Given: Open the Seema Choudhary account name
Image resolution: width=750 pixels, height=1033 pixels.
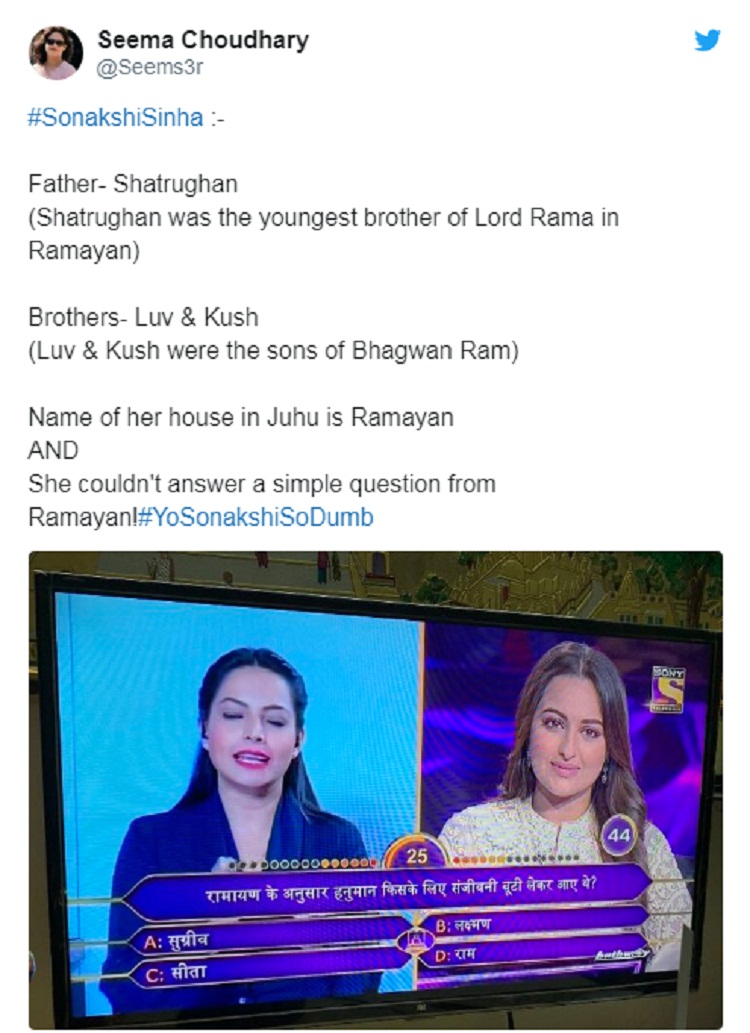Looking at the screenshot, I should pyautogui.click(x=203, y=40).
